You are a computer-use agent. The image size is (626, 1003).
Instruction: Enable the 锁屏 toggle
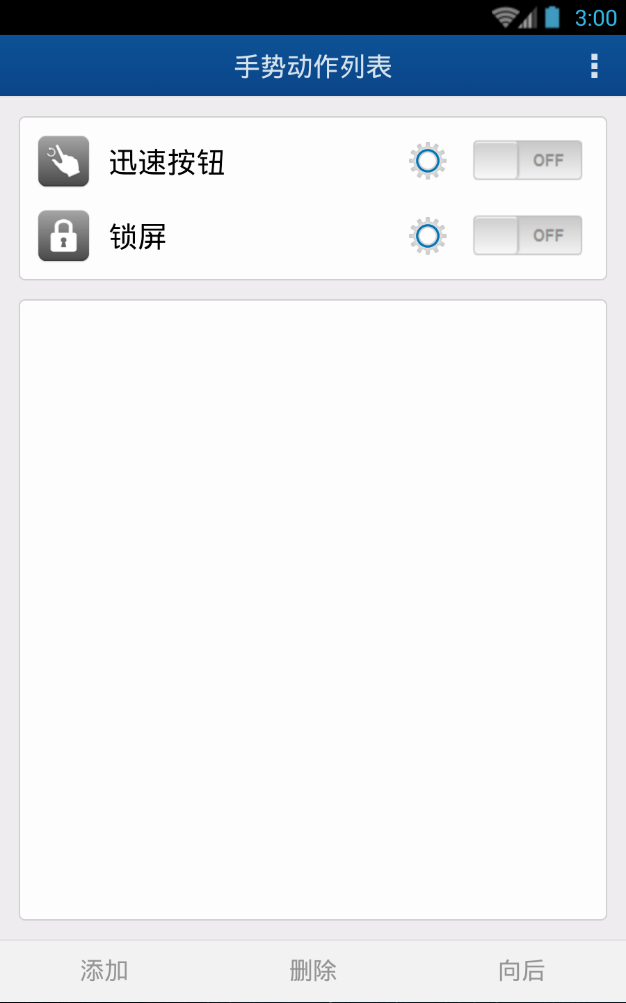pyautogui.click(x=527, y=236)
